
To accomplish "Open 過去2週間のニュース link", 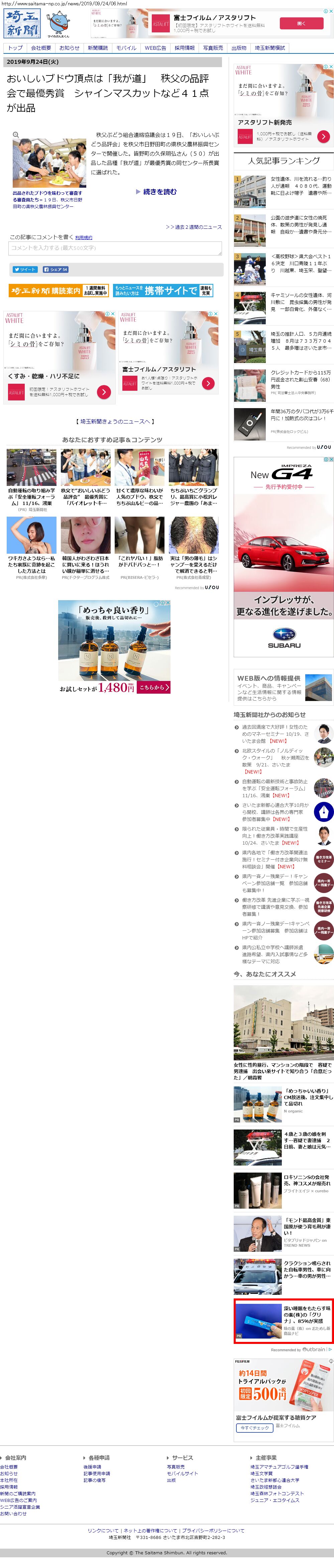I will 193,227.
